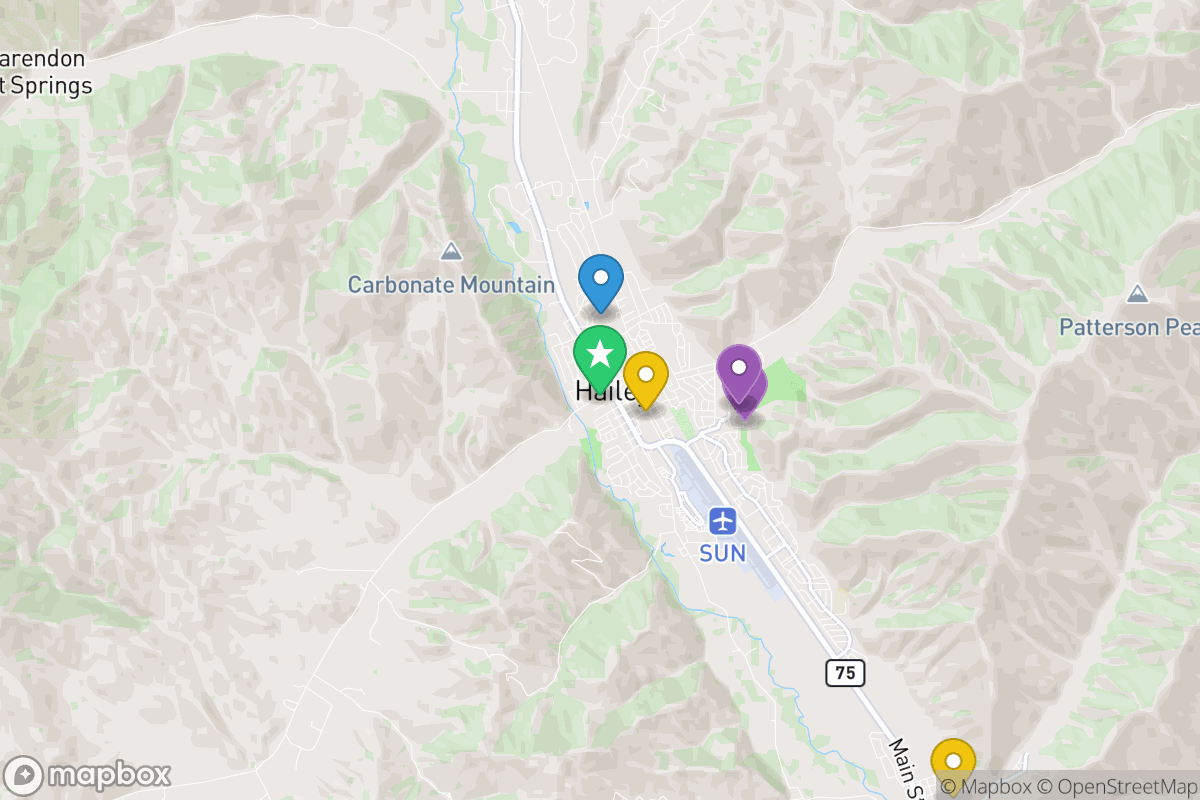Tap the green star marker at Hailey
This screenshot has width=1200, height=800.
(600, 355)
